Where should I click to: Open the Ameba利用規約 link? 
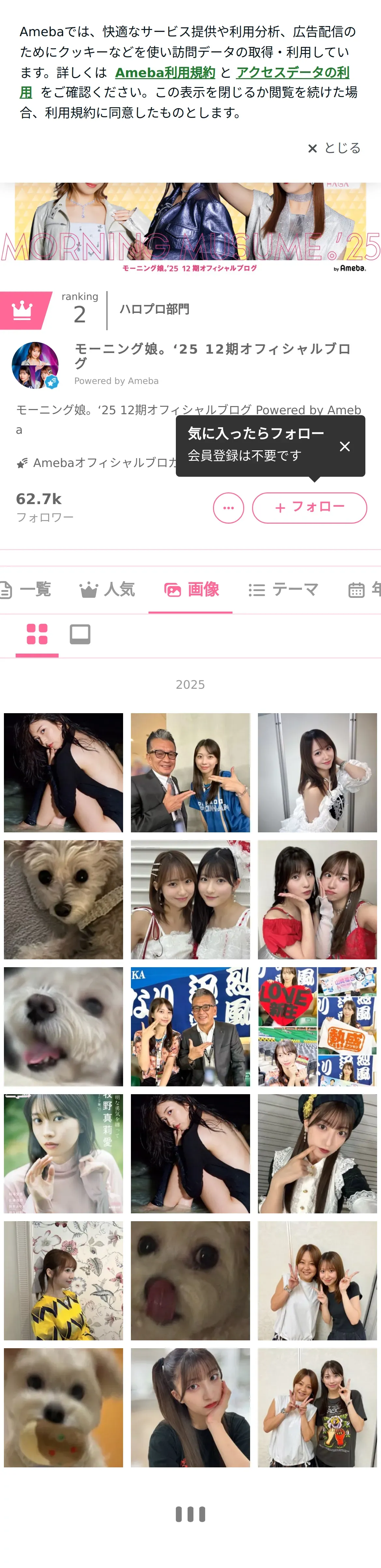[165, 72]
